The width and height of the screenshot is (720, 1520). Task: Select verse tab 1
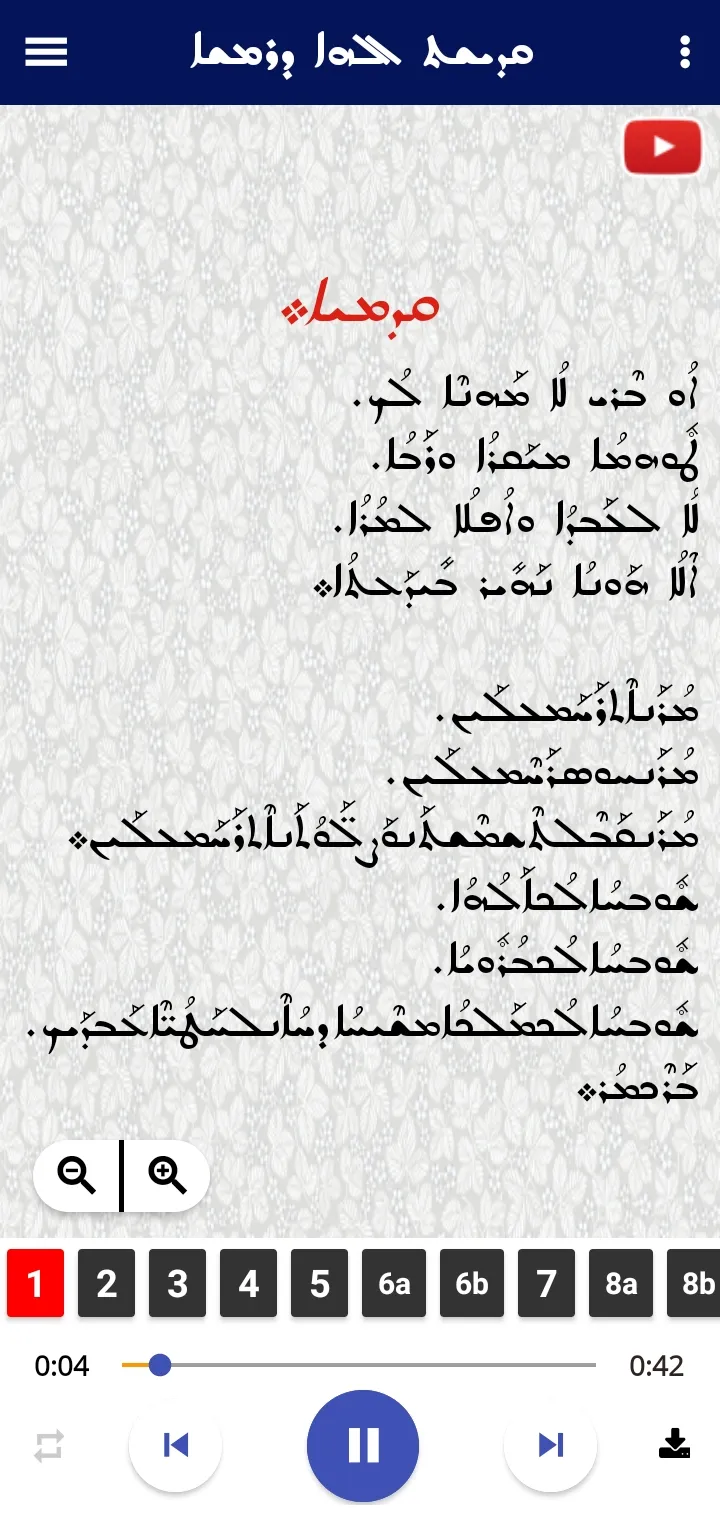coord(35,1285)
